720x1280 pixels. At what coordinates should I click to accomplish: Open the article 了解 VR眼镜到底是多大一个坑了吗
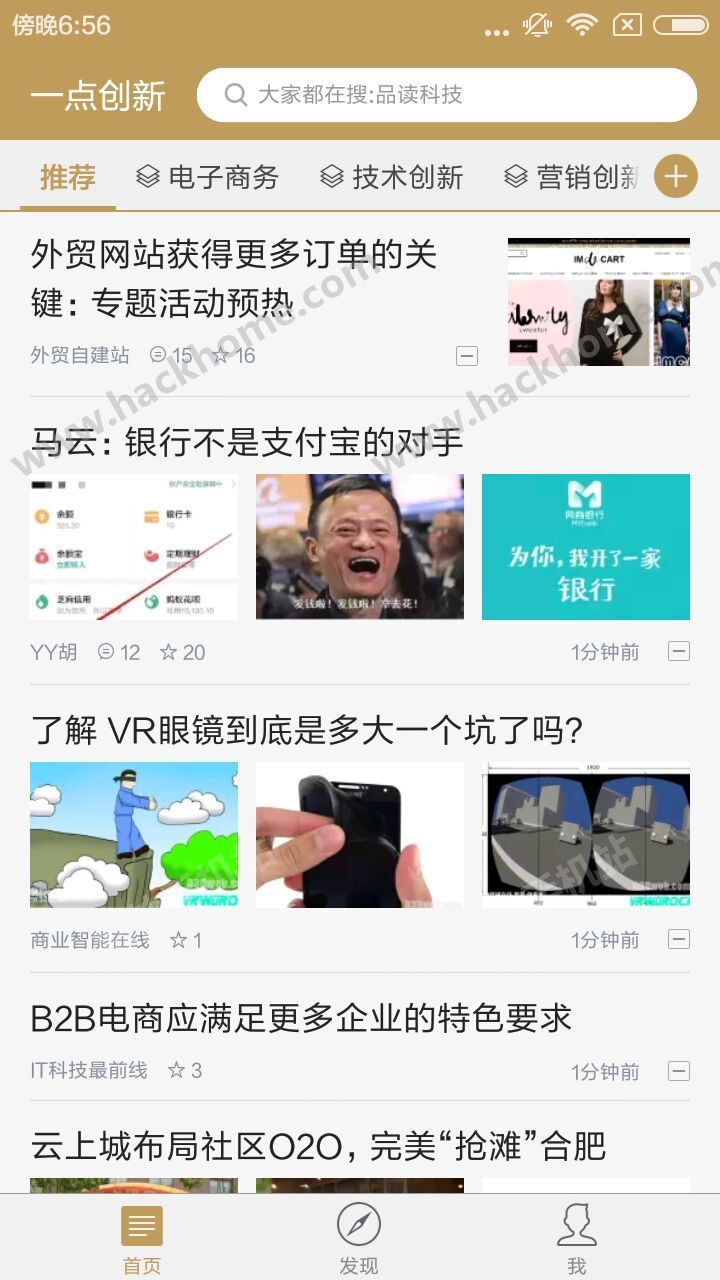click(x=306, y=731)
